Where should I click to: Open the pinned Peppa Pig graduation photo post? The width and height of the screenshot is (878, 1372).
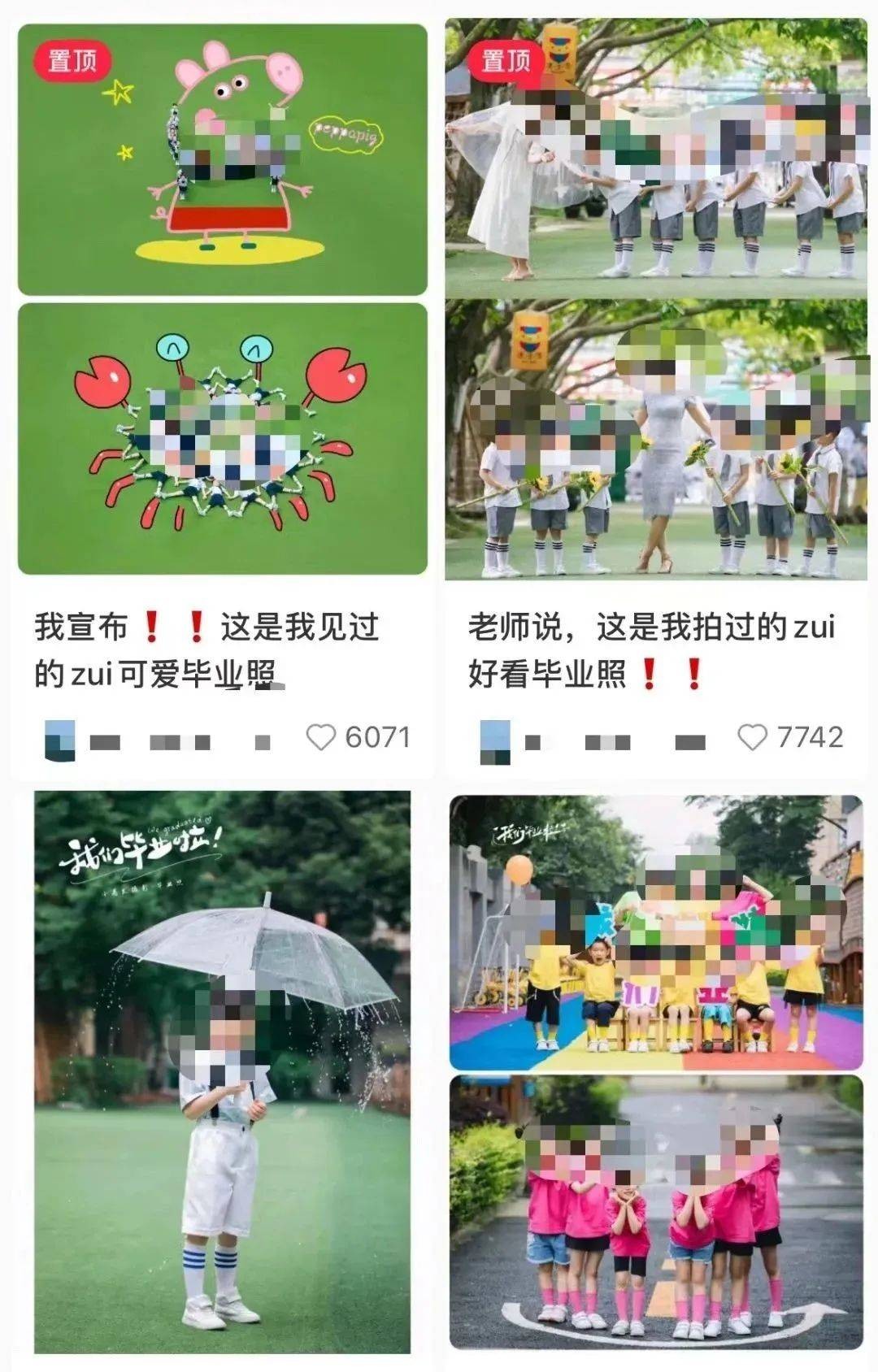[222, 160]
